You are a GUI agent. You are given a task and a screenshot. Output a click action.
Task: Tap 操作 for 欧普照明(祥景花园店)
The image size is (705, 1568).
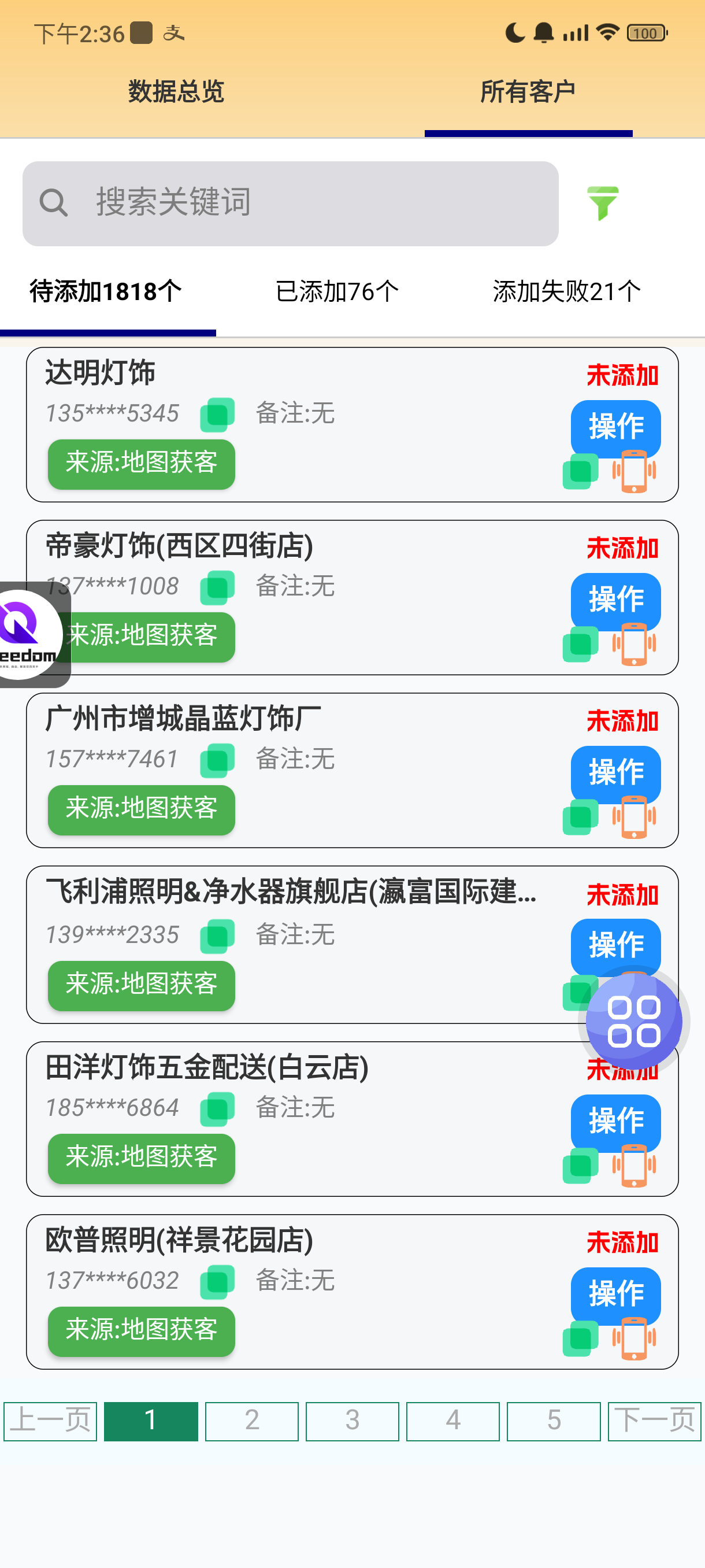[615, 1293]
